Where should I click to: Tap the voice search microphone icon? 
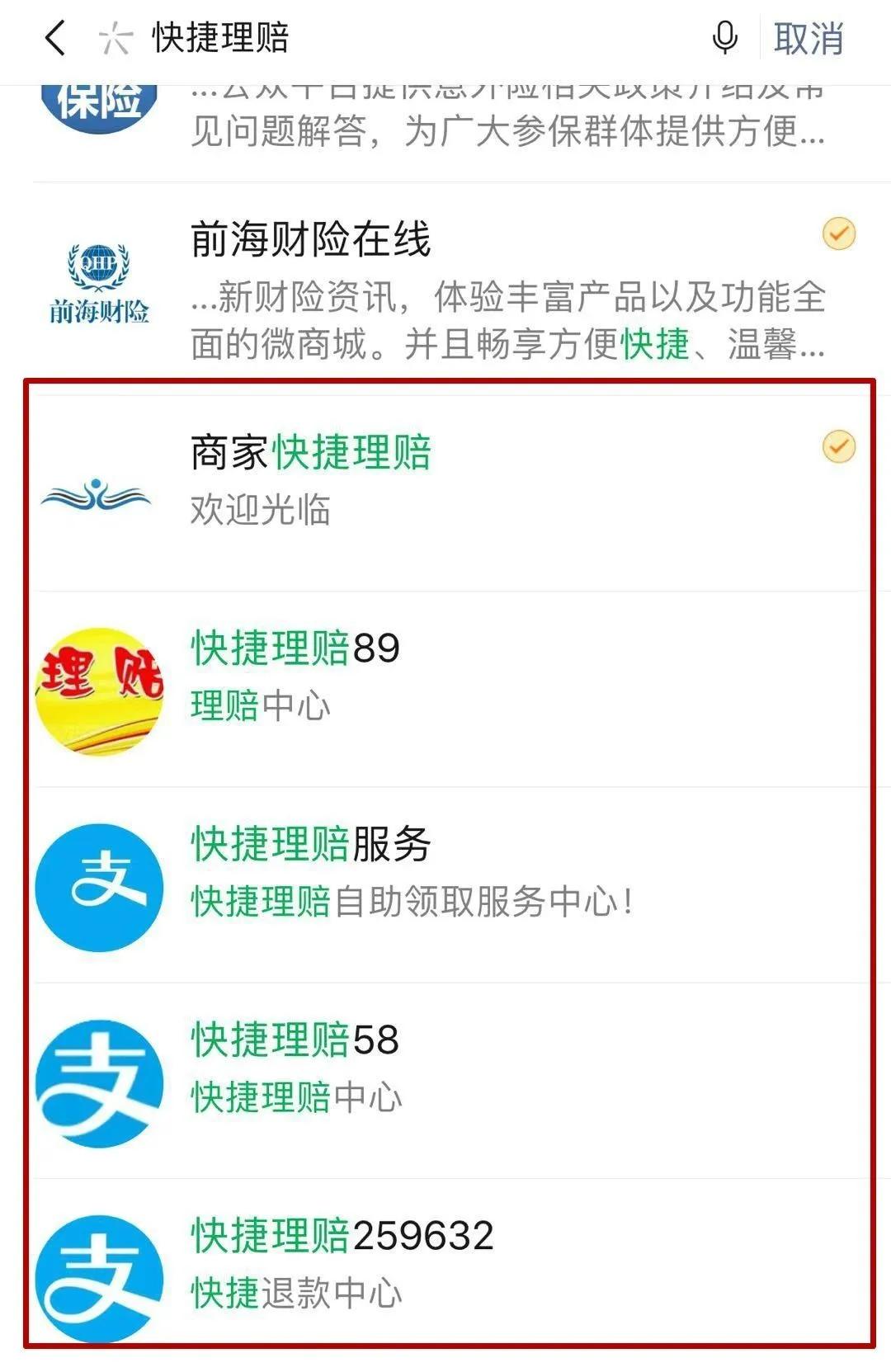[x=724, y=39]
